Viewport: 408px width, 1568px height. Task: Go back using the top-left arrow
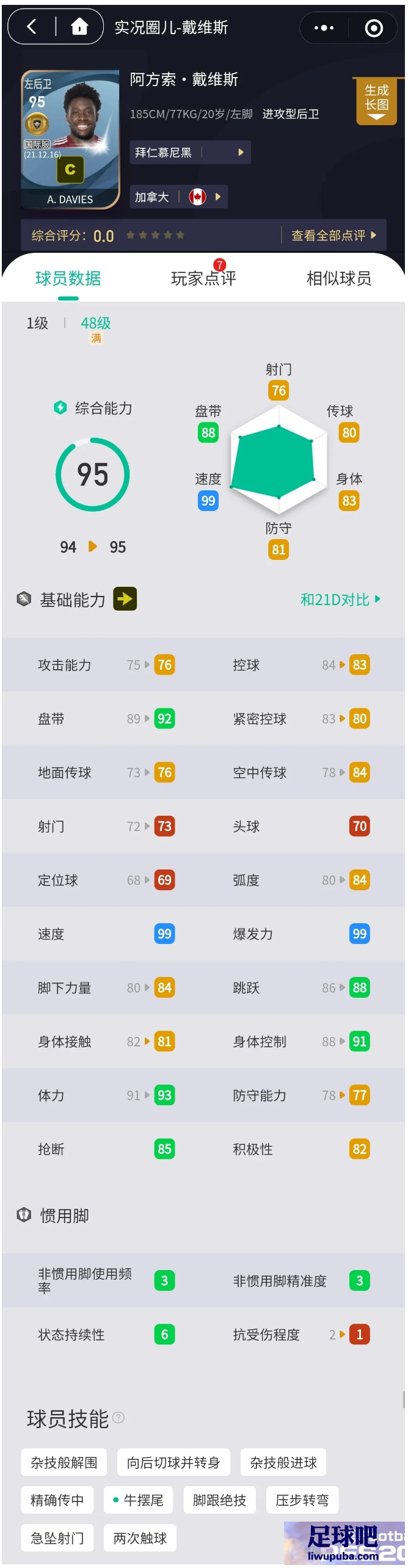tap(32, 27)
